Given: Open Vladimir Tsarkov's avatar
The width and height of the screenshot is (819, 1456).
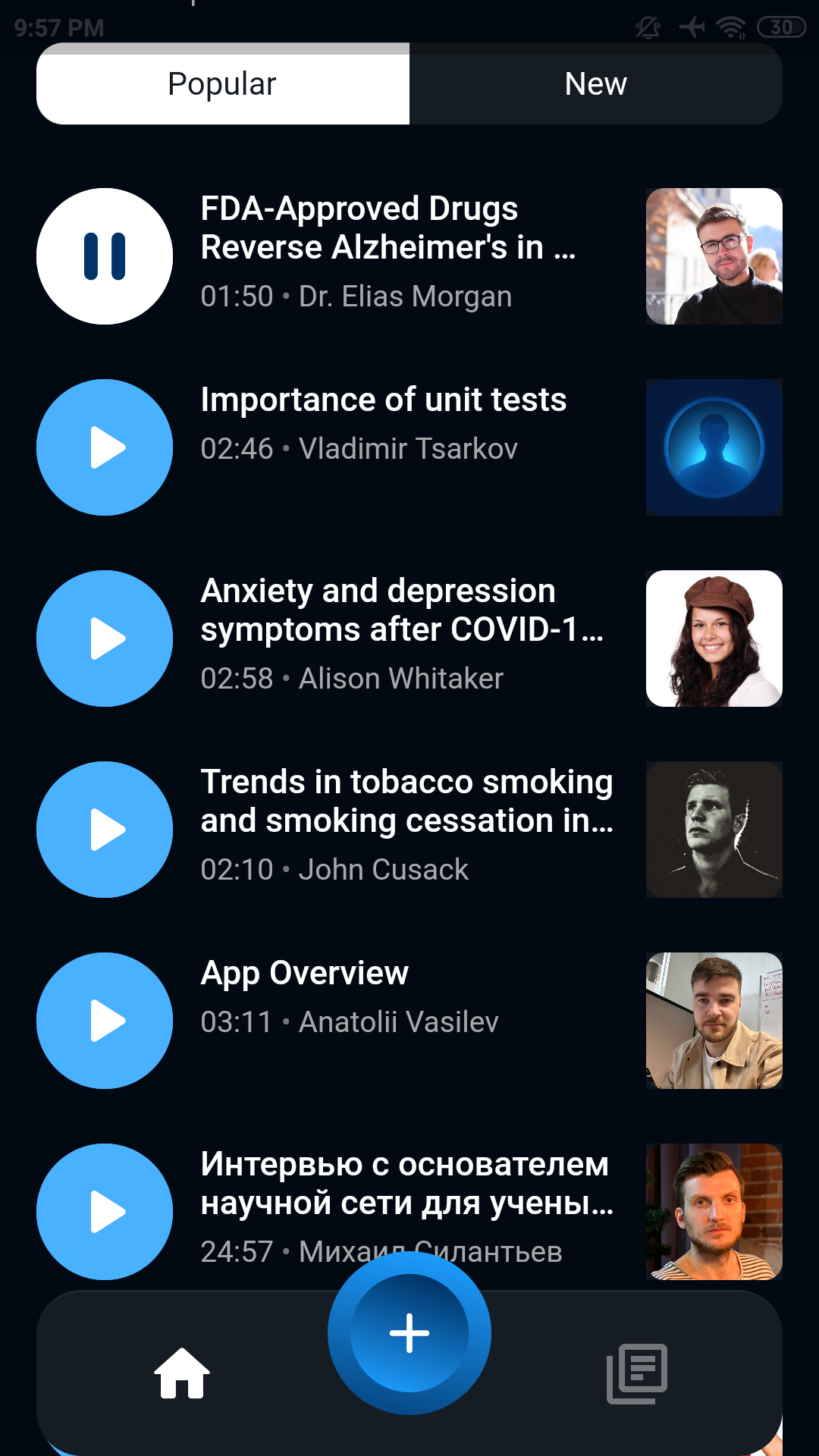Looking at the screenshot, I should pyautogui.click(x=714, y=447).
